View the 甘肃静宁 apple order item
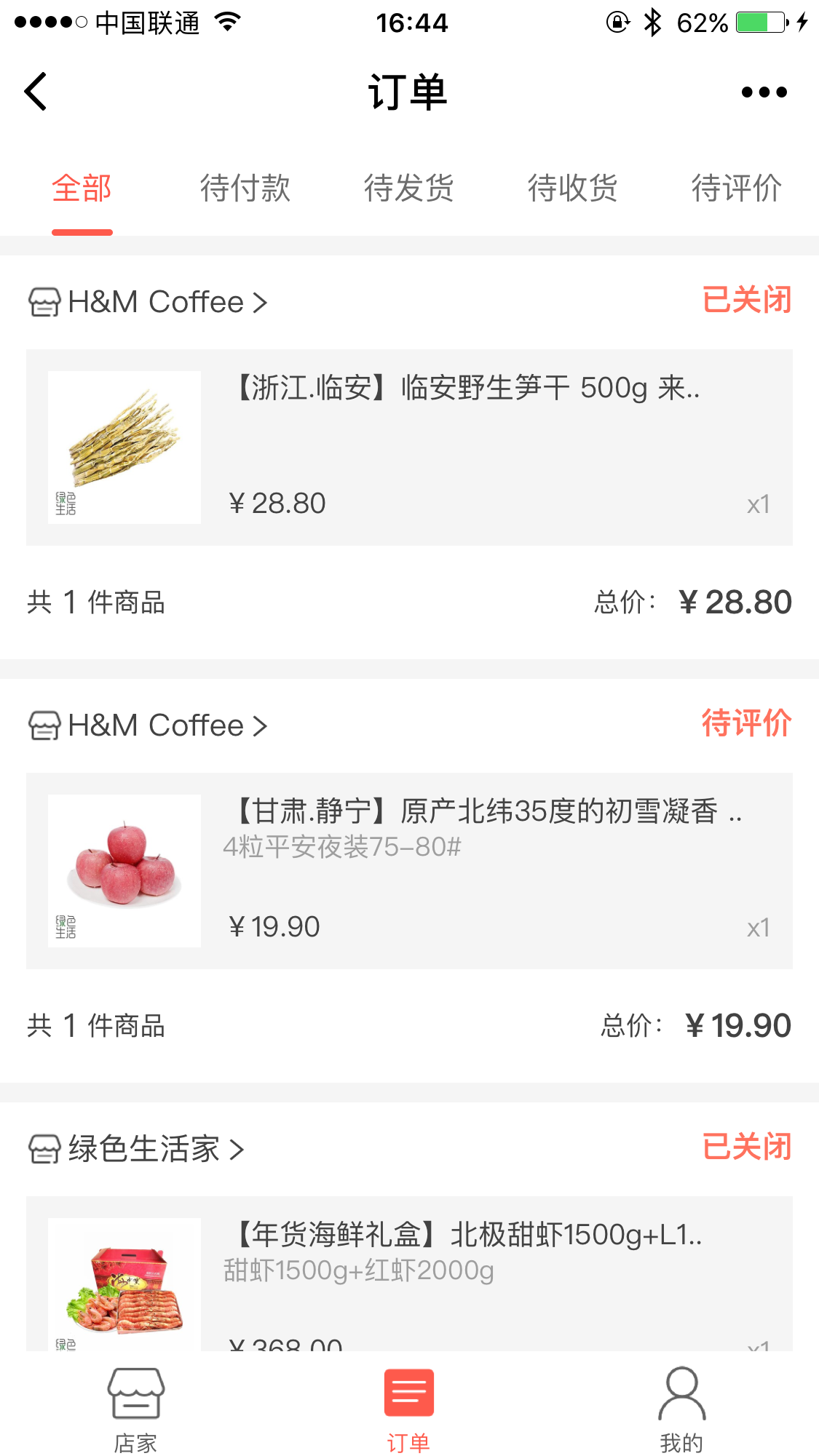This screenshot has height=1456, width=819. (409, 871)
